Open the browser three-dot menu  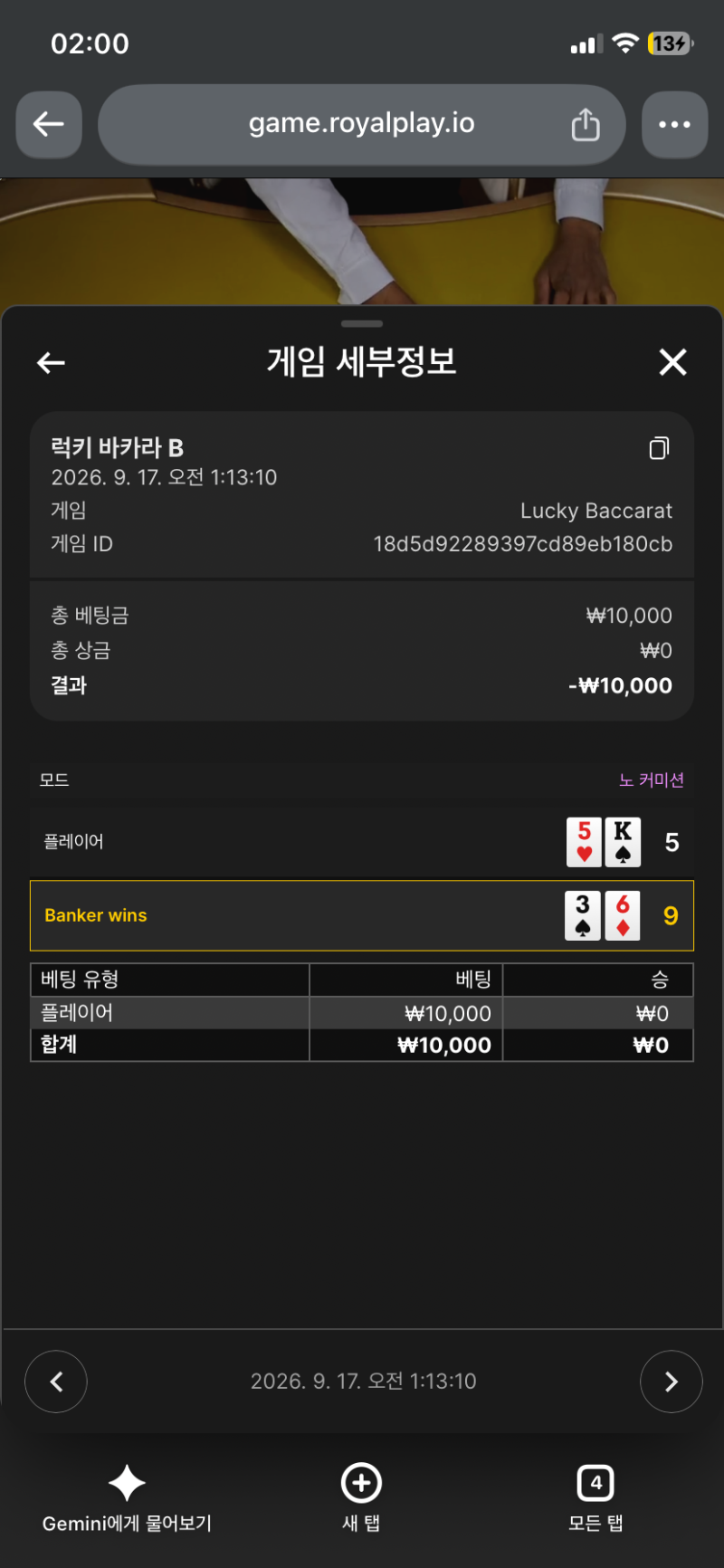pos(674,124)
